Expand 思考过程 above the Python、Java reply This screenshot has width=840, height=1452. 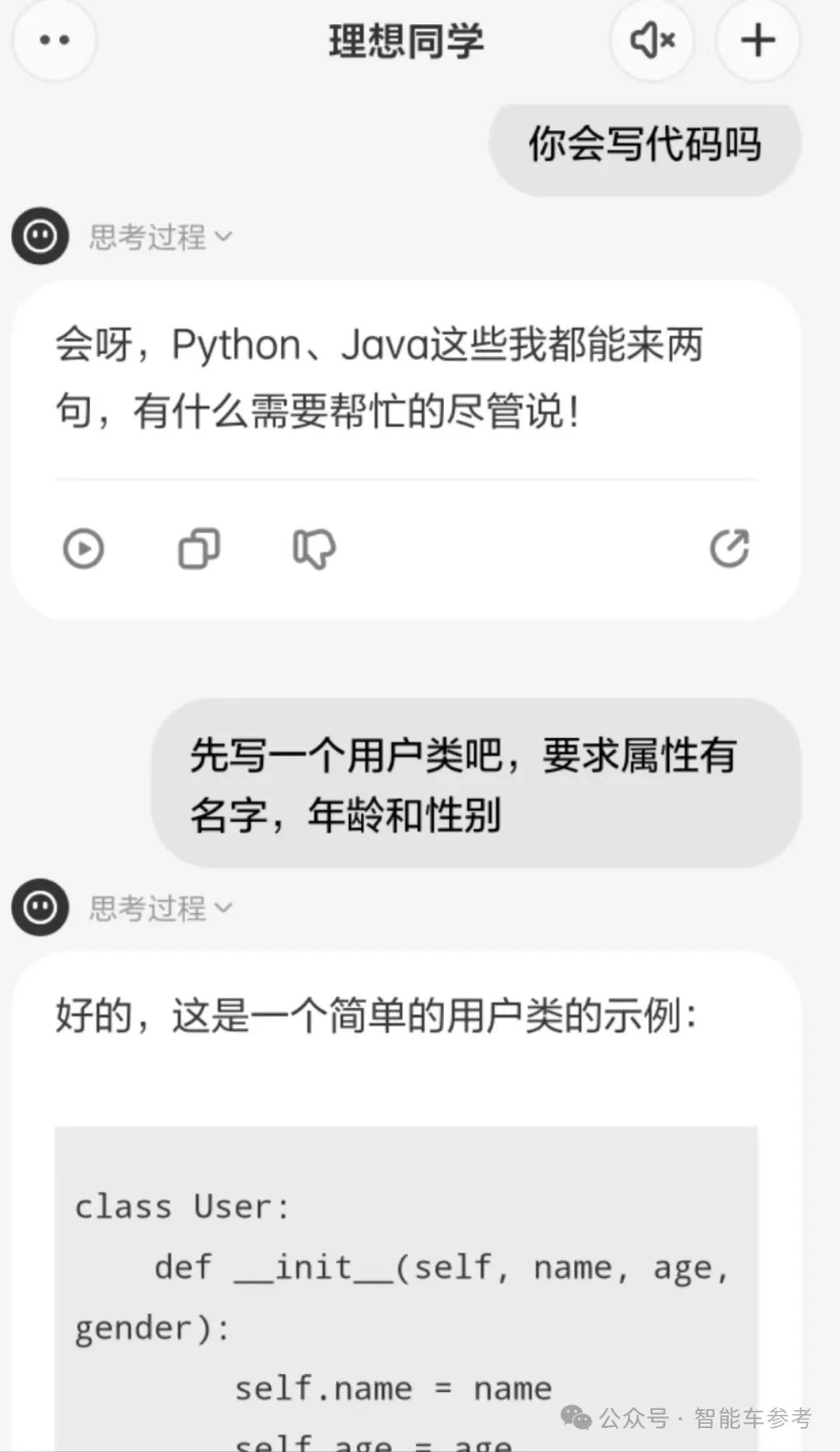(160, 237)
